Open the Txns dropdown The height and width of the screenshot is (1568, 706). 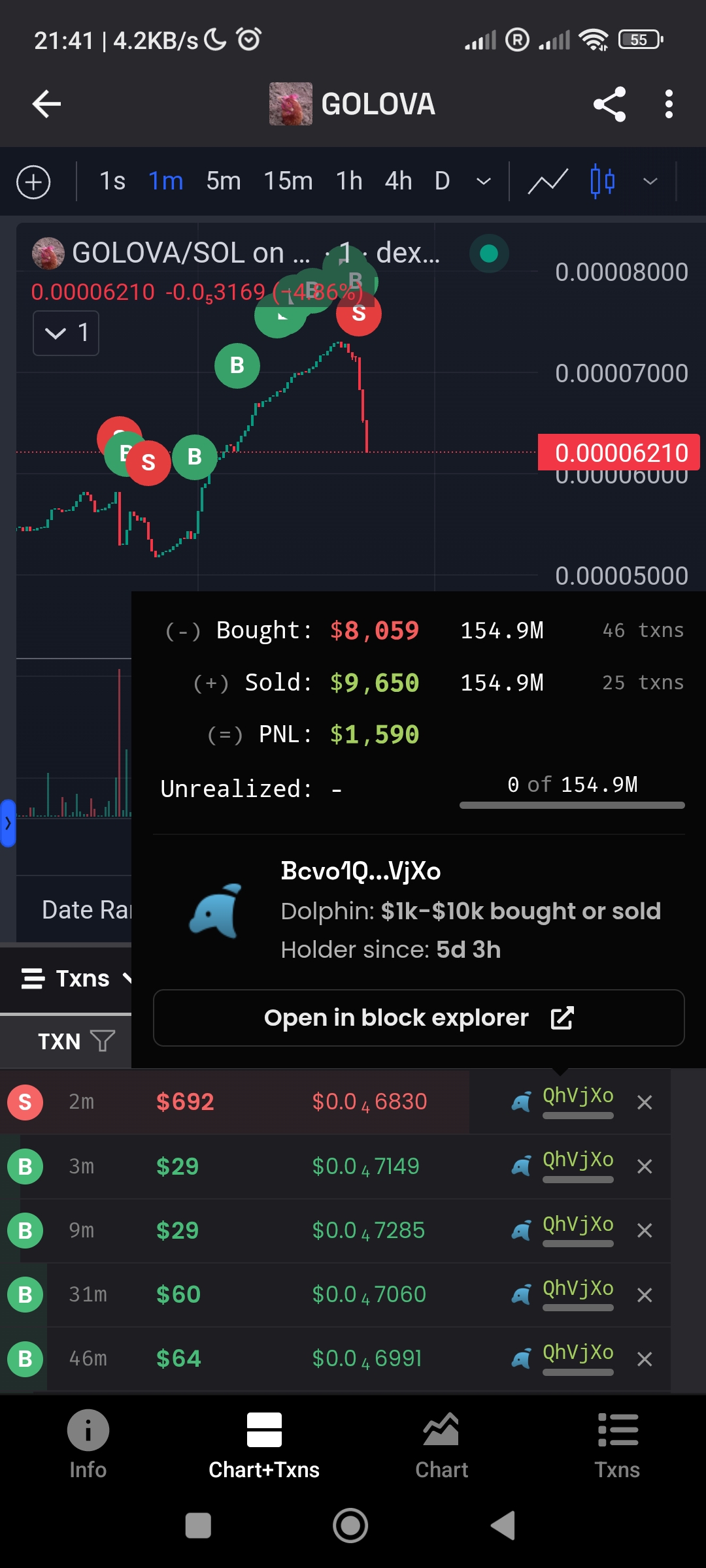click(76, 978)
